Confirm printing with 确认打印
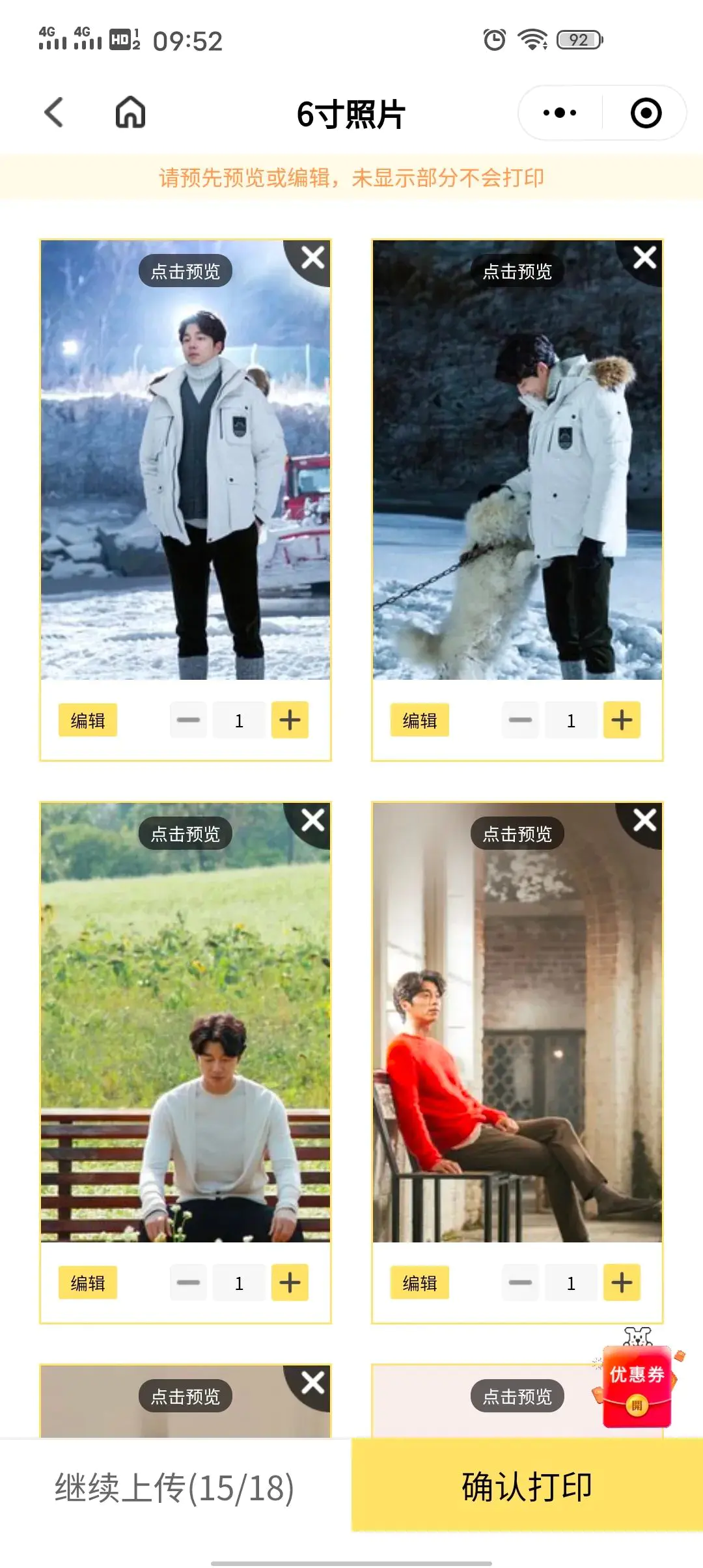This screenshot has height=1568, width=703. (x=527, y=1487)
